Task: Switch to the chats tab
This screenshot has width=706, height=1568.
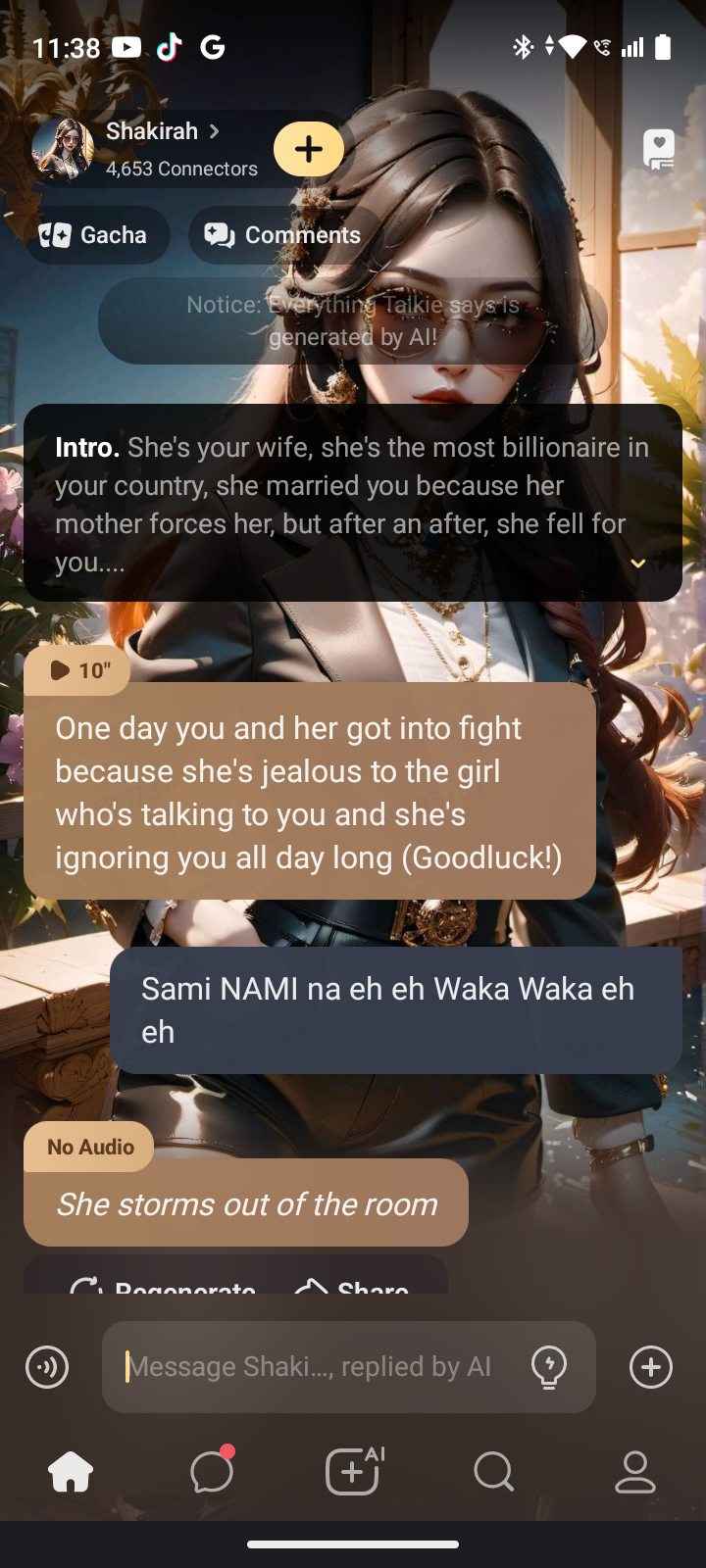Action: click(212, 1471)
